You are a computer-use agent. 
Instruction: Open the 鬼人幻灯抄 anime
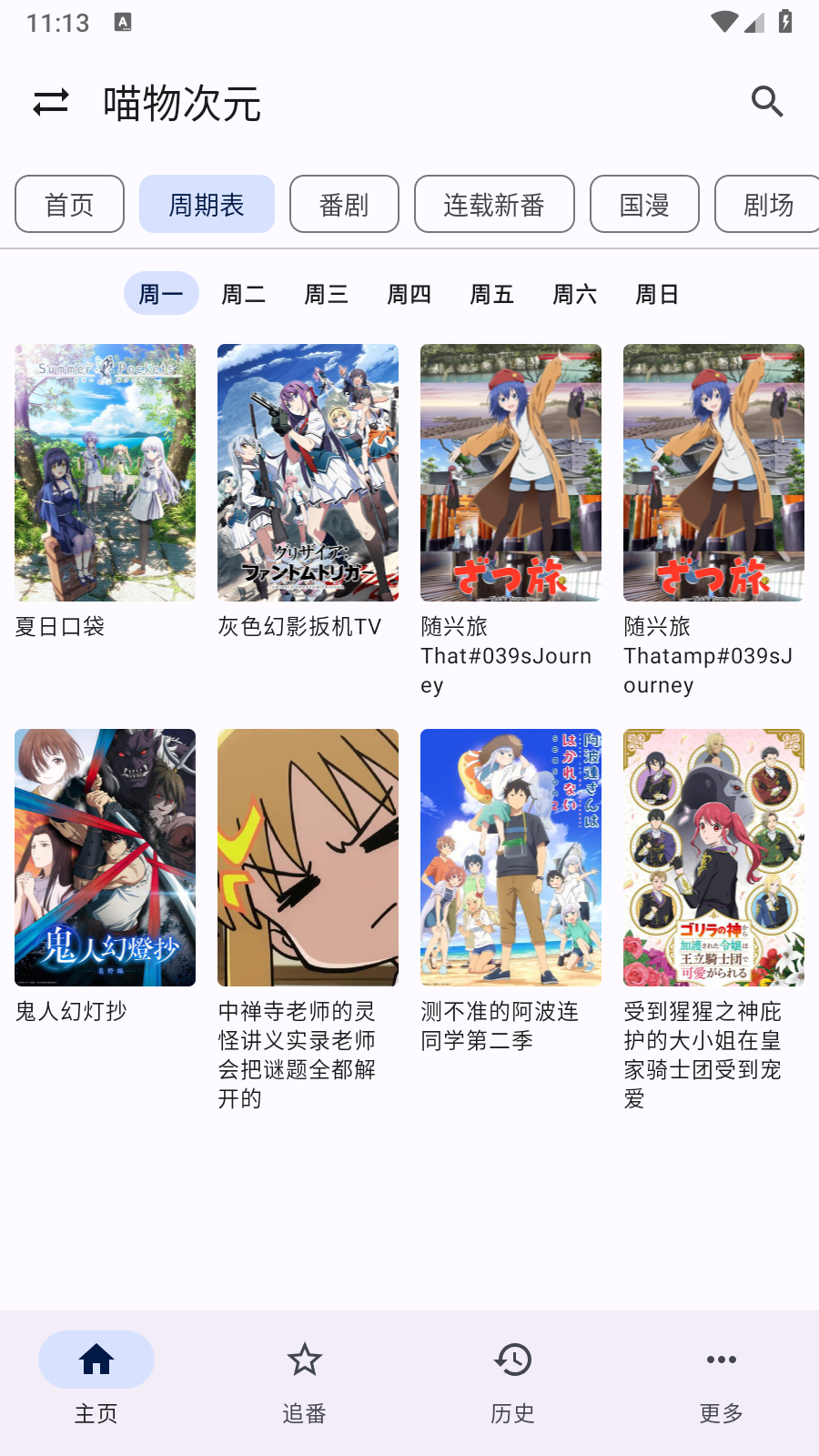[105, 857]
